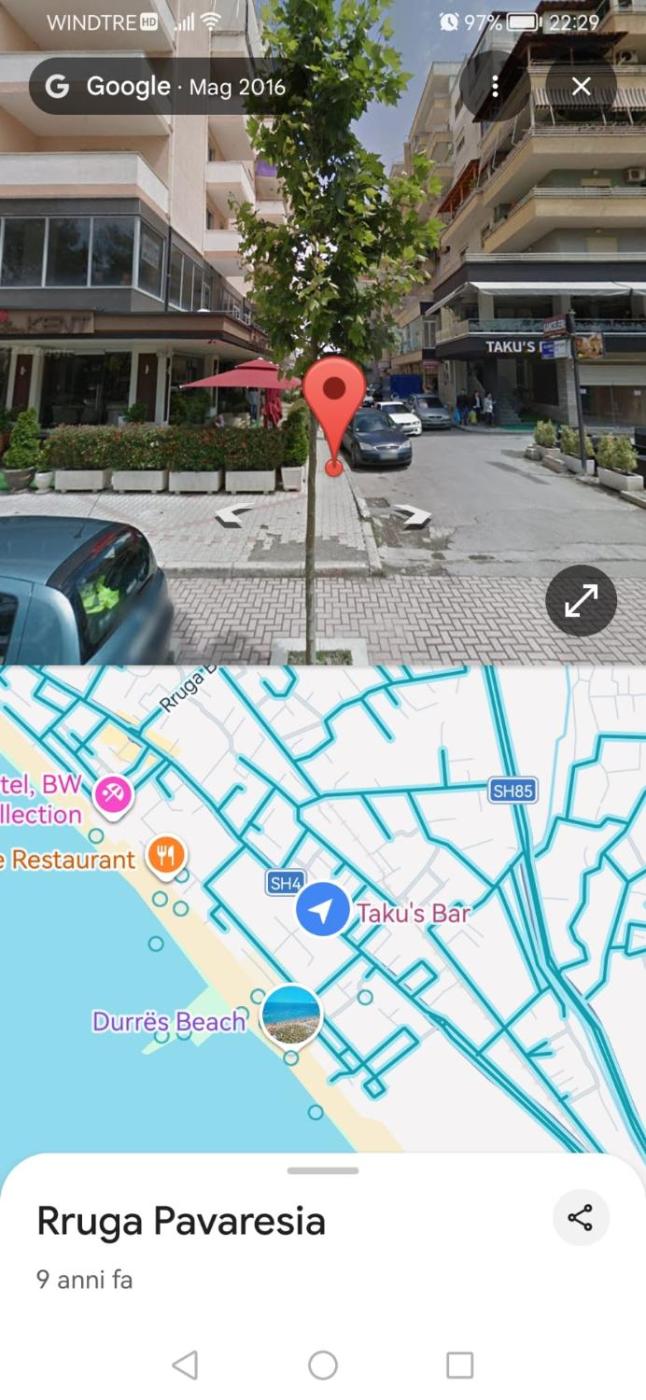Expand Street View to full screen

(x=581, y=601)
